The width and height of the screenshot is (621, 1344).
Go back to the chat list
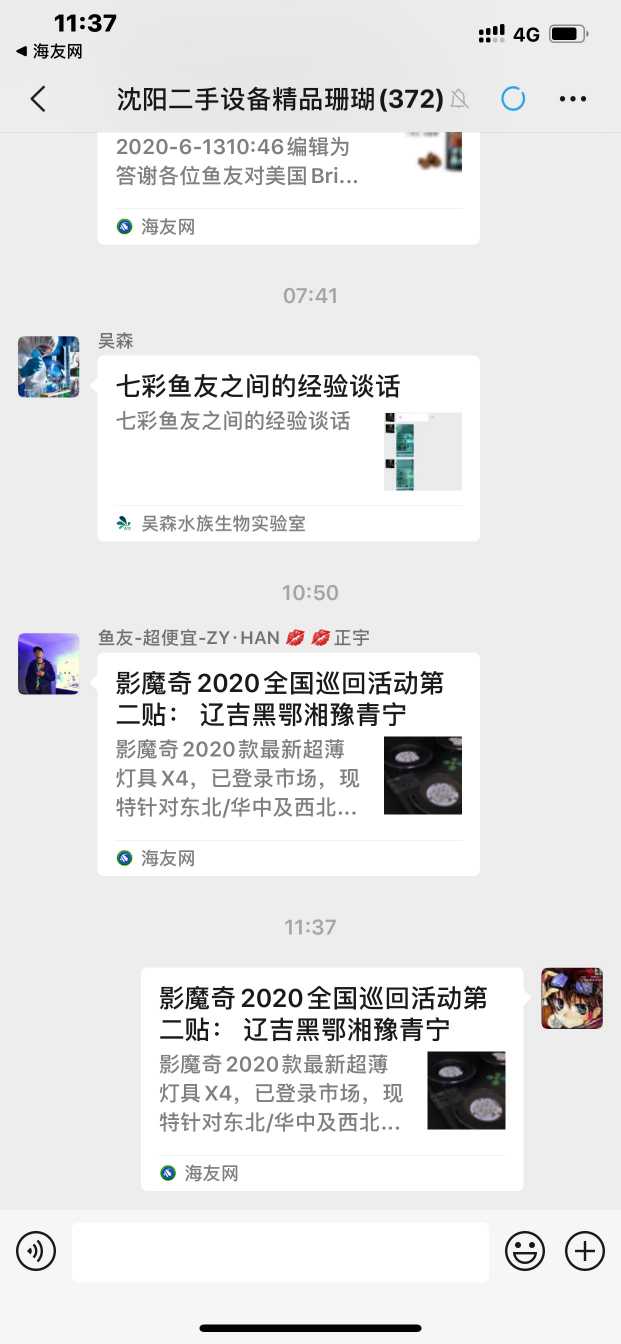coord(38,99)
